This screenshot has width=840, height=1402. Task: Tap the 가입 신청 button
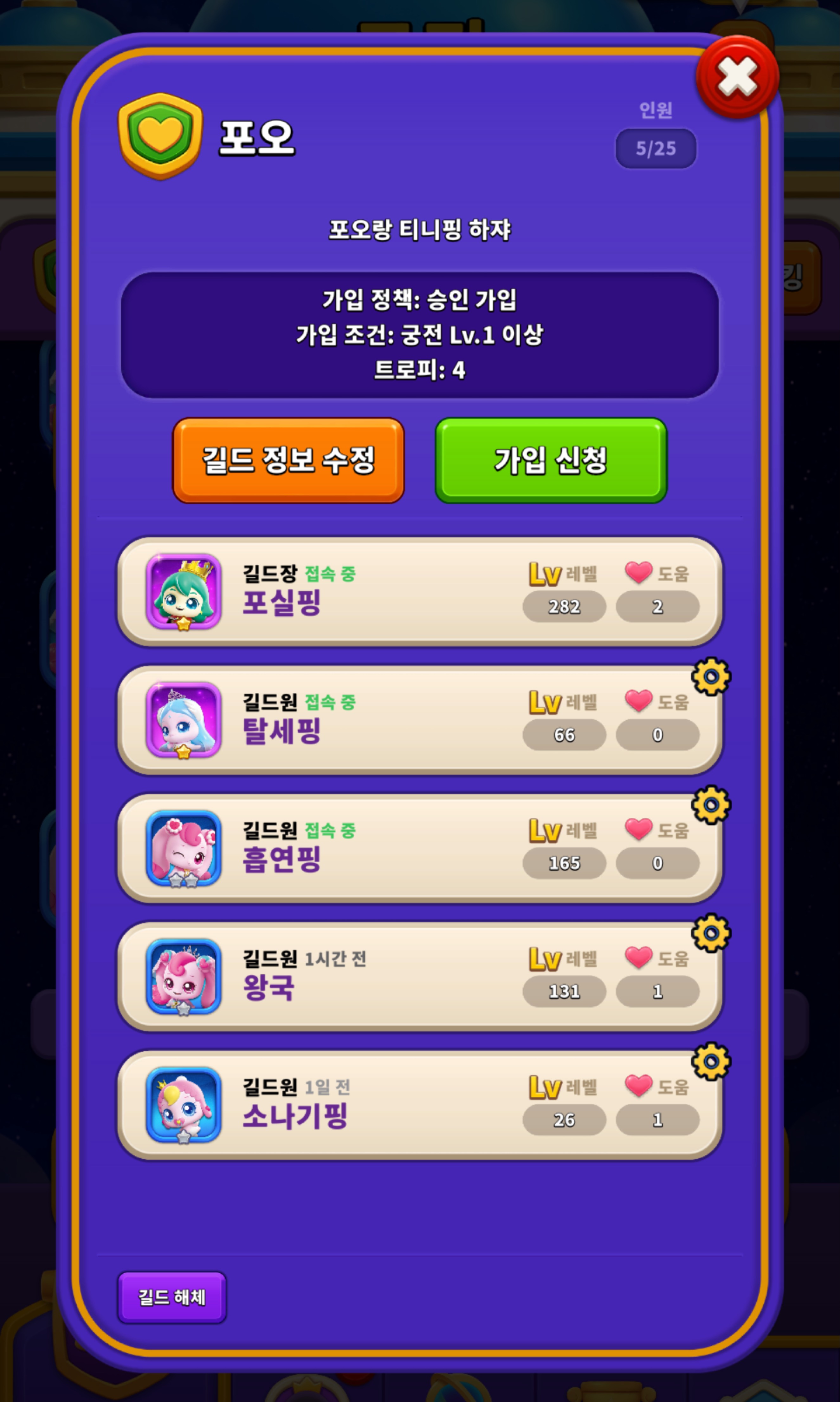tap(551, 460)
